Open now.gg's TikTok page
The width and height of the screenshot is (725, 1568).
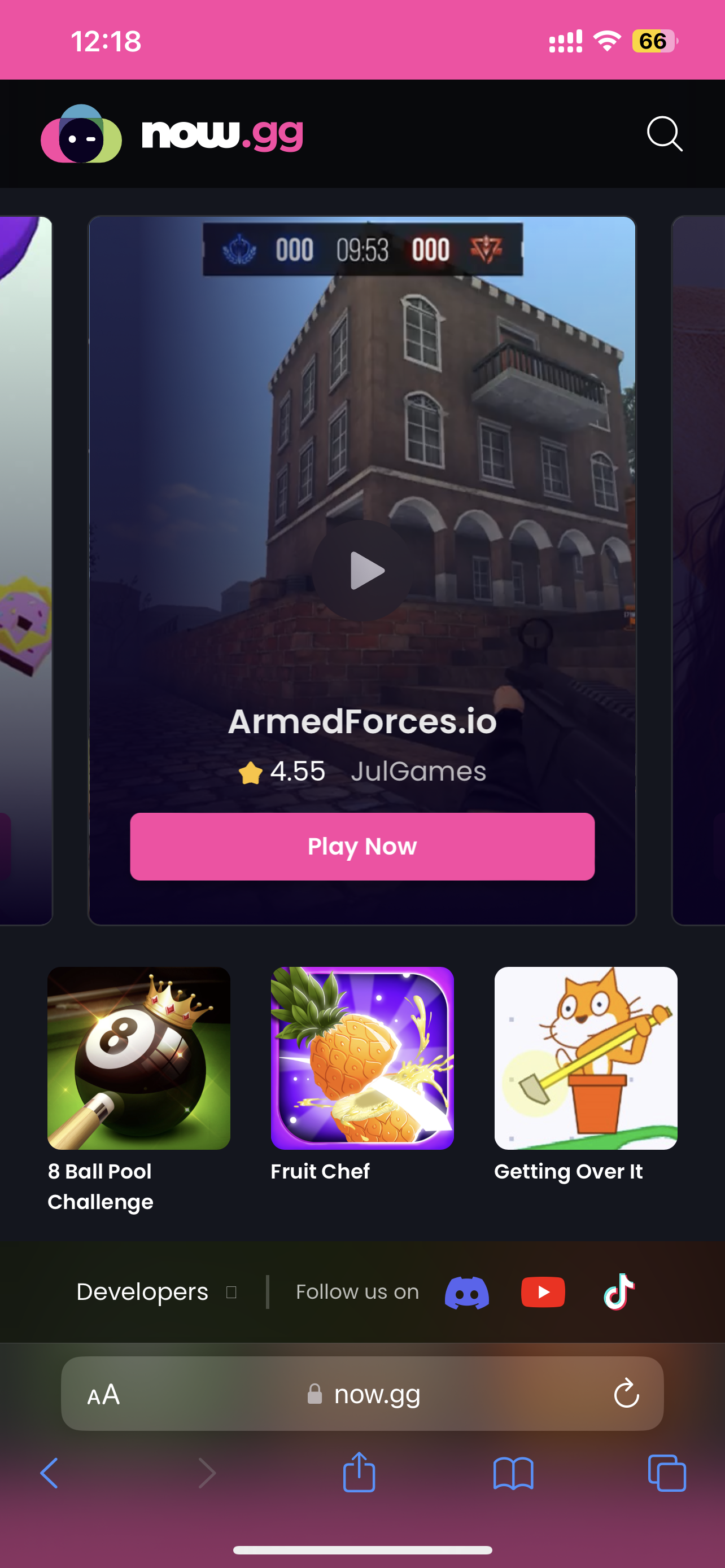618,1291
